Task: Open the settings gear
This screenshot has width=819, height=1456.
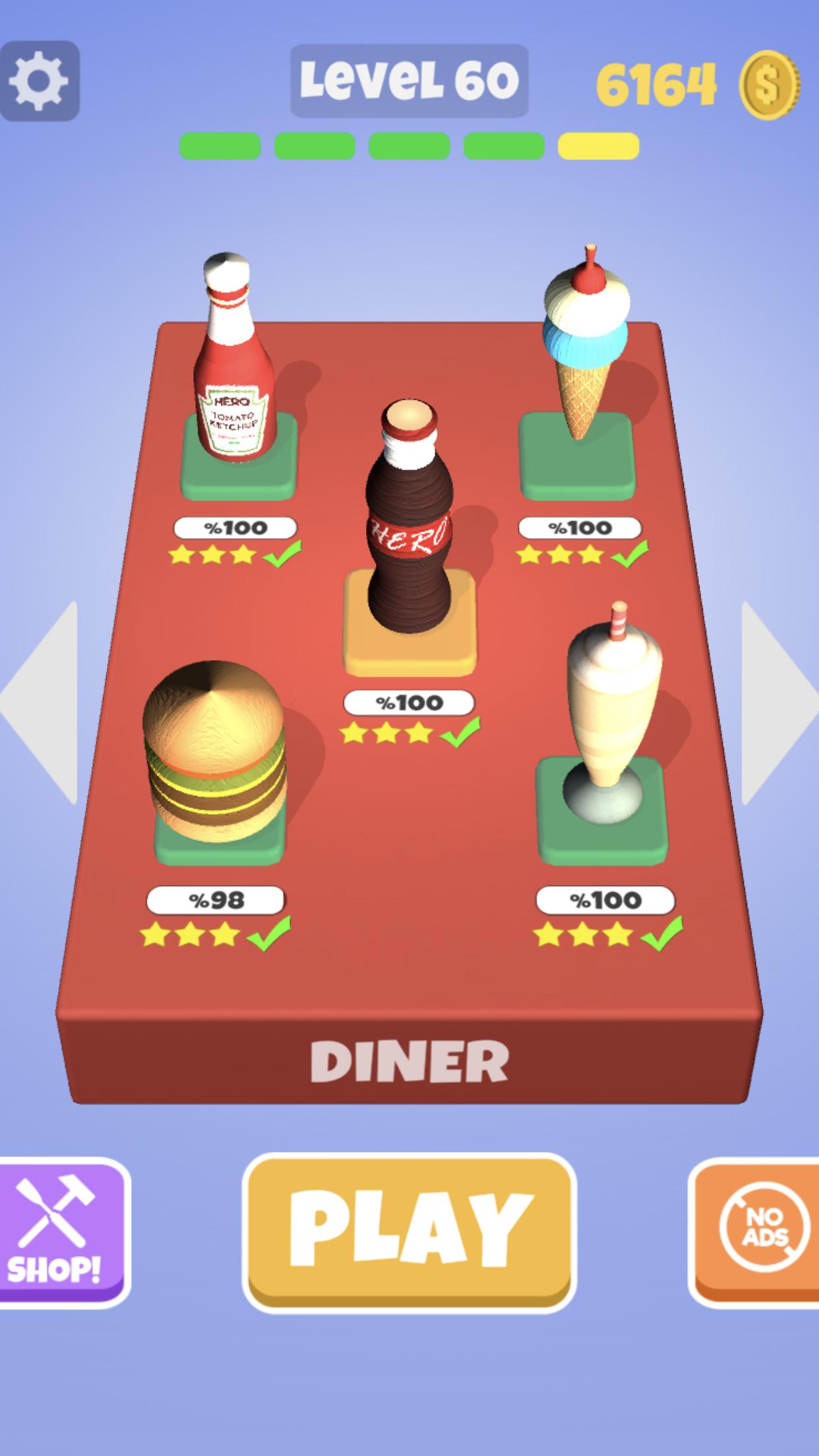Action: click(x=40, y=81)
